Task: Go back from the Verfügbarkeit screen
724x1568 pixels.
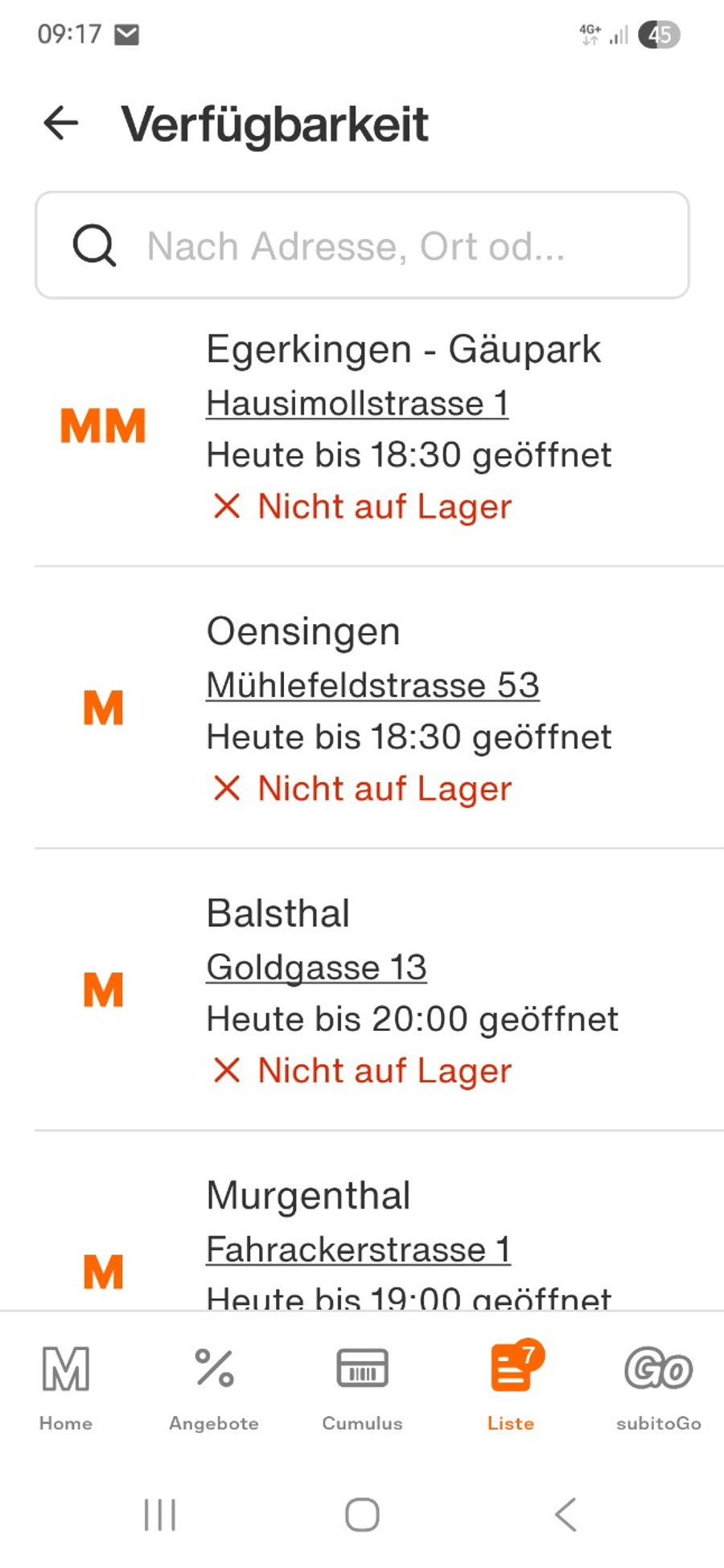Action: click(x=61, y=124)
